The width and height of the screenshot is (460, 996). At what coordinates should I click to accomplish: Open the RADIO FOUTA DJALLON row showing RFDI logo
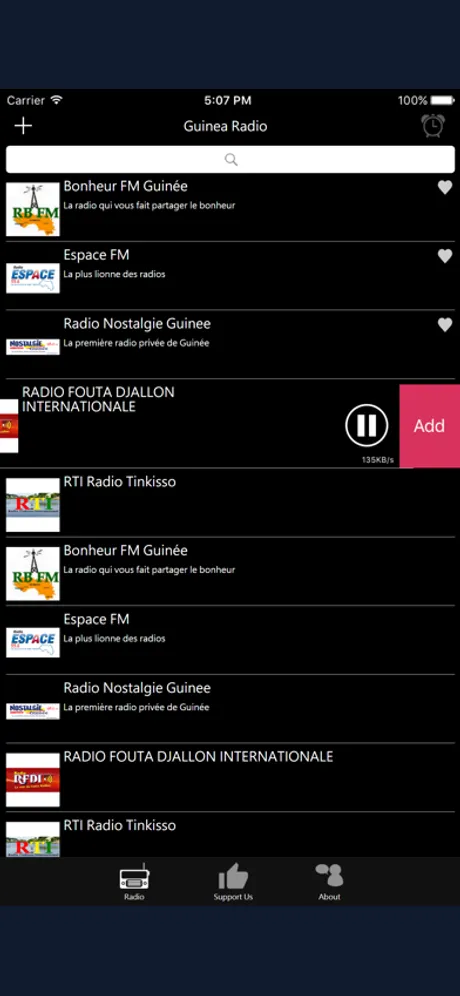[230, 777]
